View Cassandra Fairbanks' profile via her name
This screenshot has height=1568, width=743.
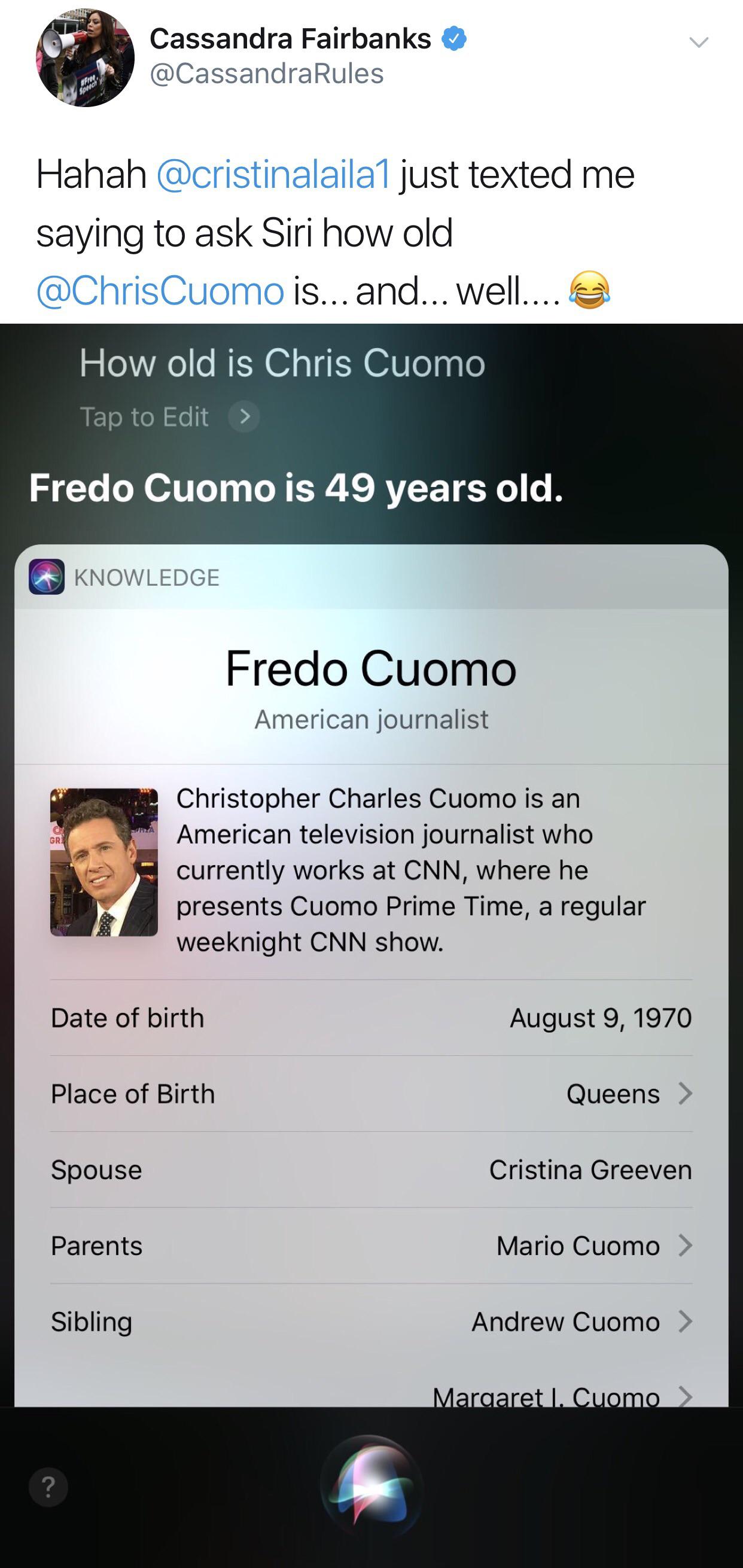click(x=290, y=39)
